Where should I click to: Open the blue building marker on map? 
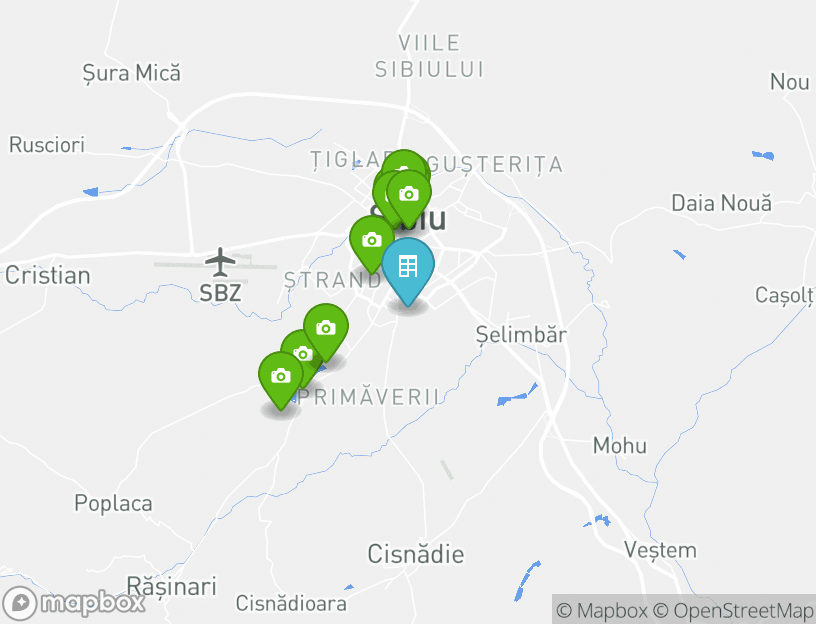tap(408, 266)
